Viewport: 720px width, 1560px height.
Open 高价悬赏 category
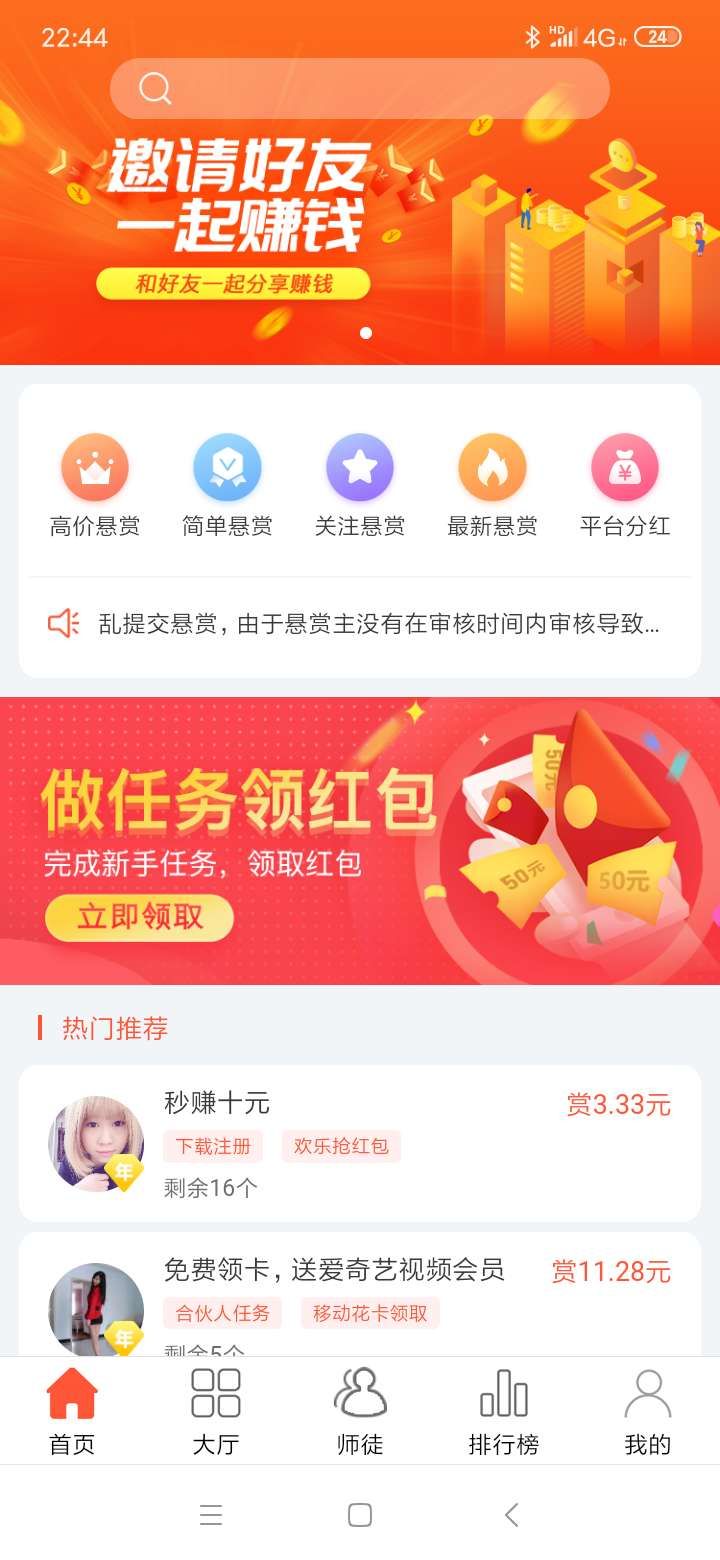[x=95, y=487]
